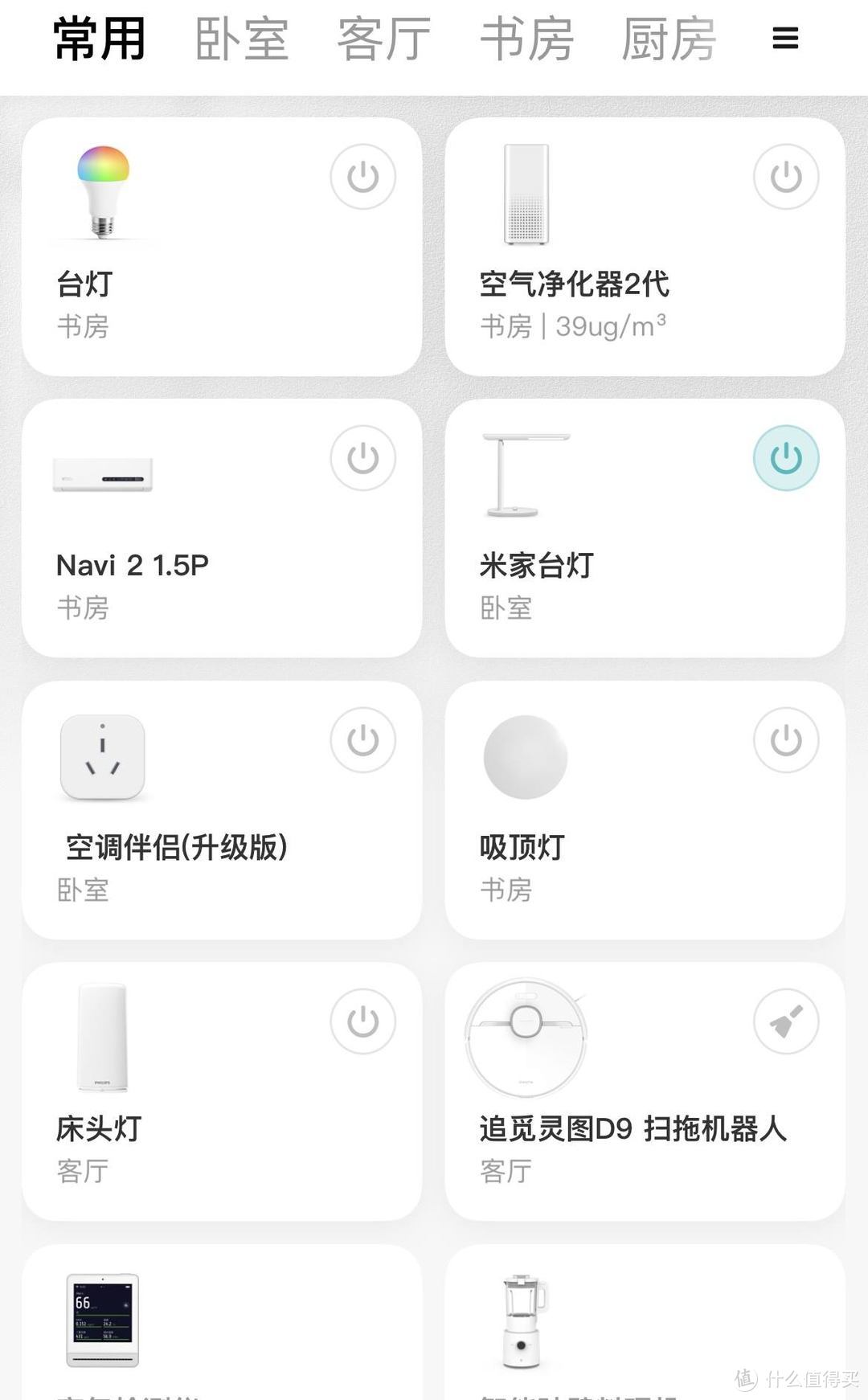Switch to the 卧室 tab
The width and height of the screenshot is (868, 1400).
(240, 37)
